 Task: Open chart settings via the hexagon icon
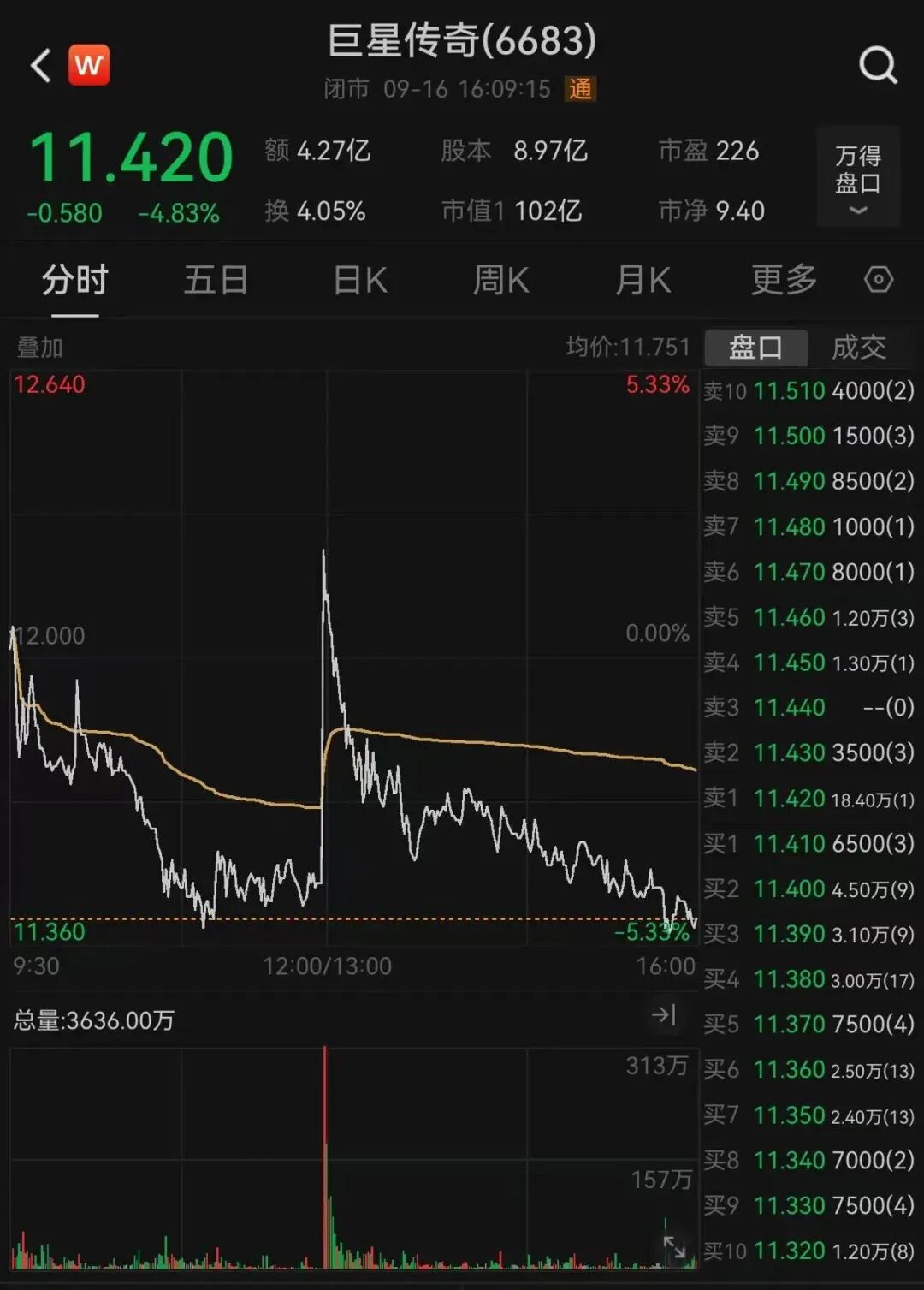coord(880,279)
